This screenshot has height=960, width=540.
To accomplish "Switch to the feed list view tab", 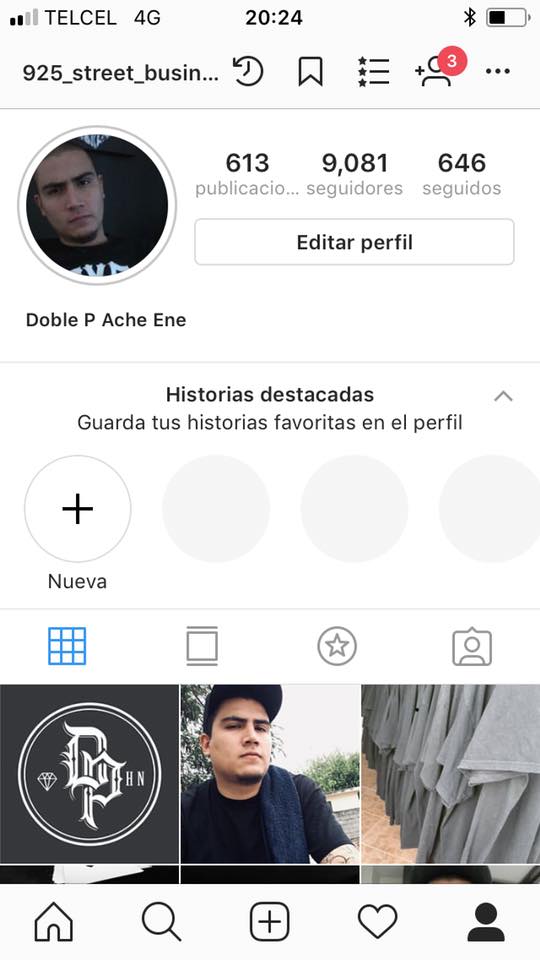I will click(202, 646).
